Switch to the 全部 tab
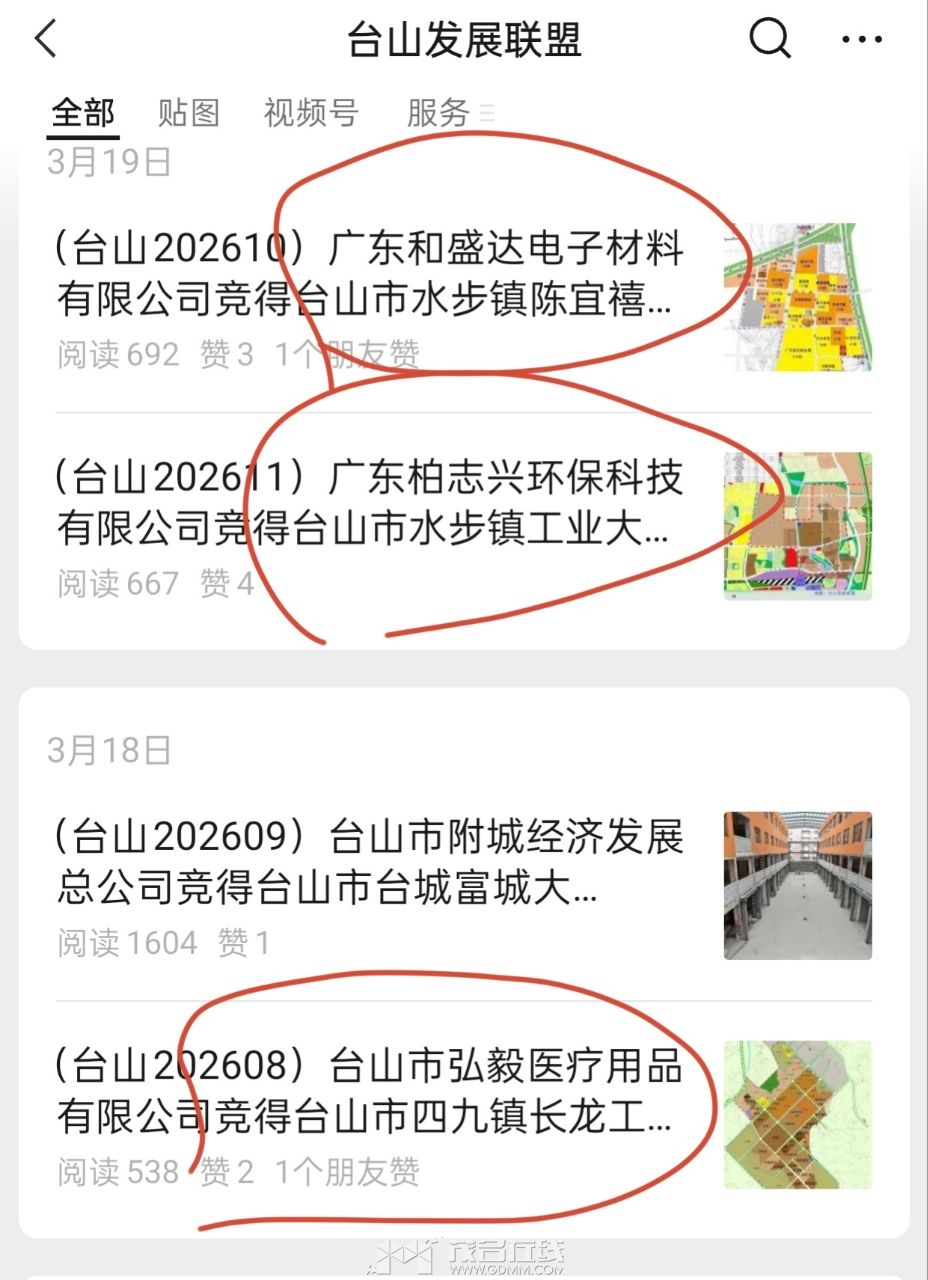Viewport: 928px width, 1280px height. pos(84,113)
